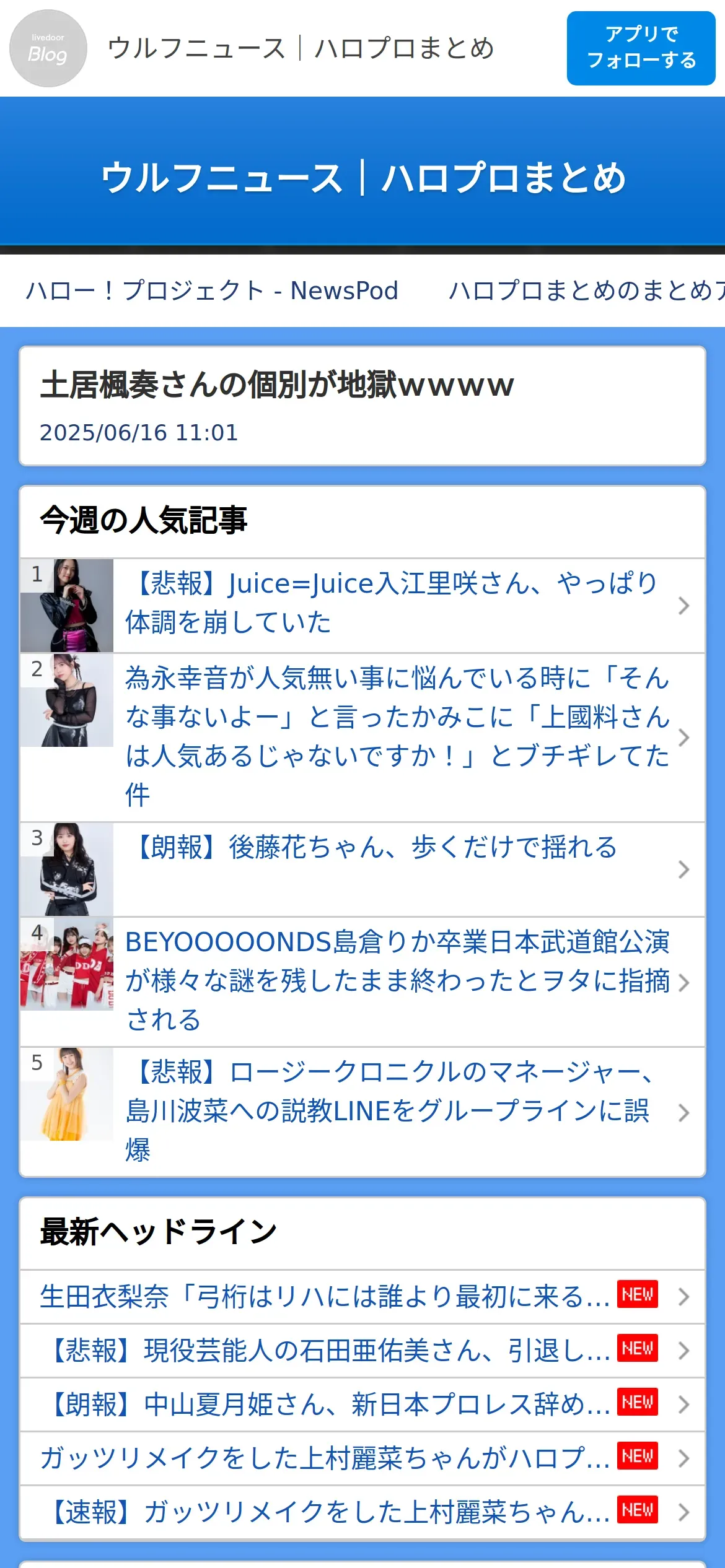725x1568 pixels.
Task: Open headline about 中山夏月姫さん新日本プロレス
Action: 362,1405
